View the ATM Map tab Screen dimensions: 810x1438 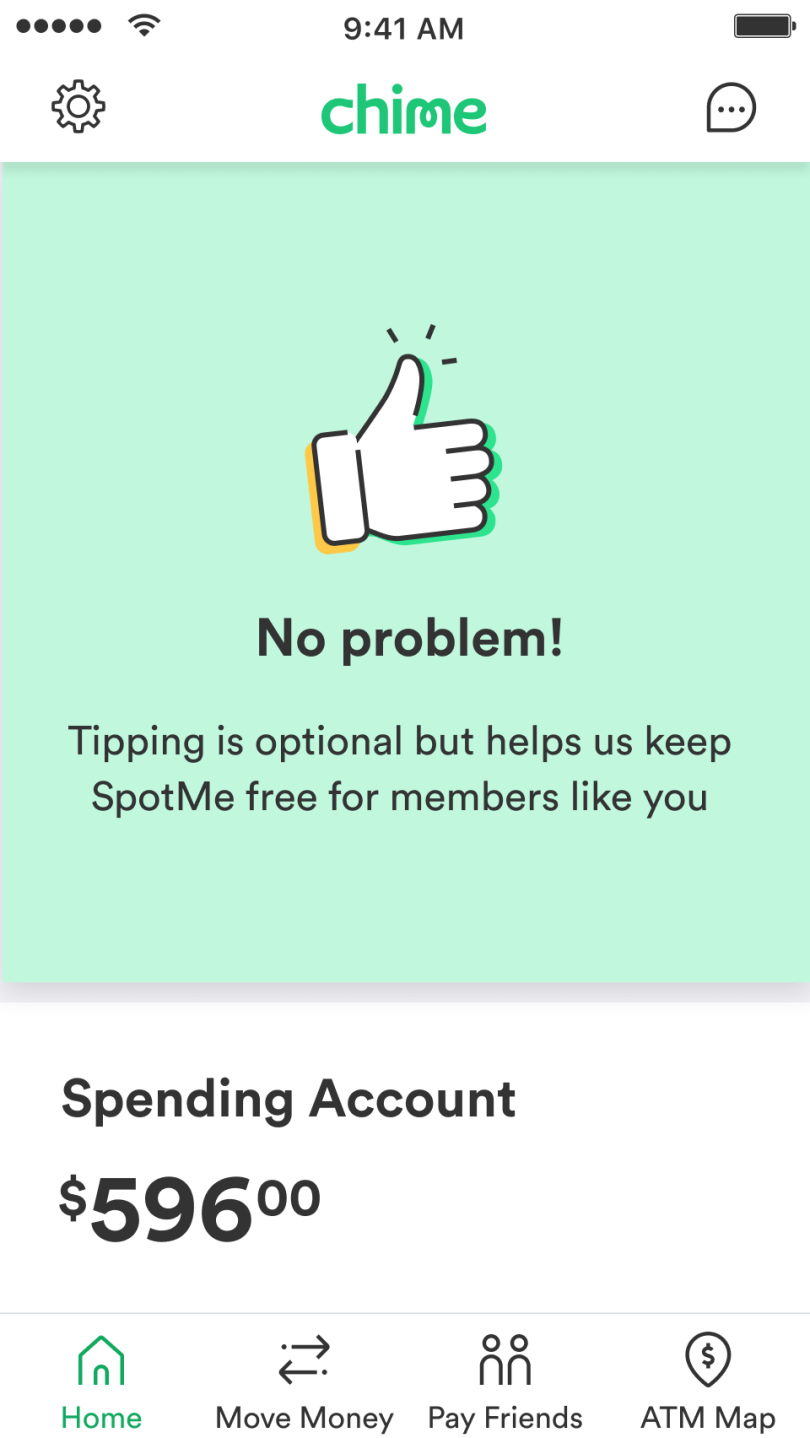pos(708,1382)
